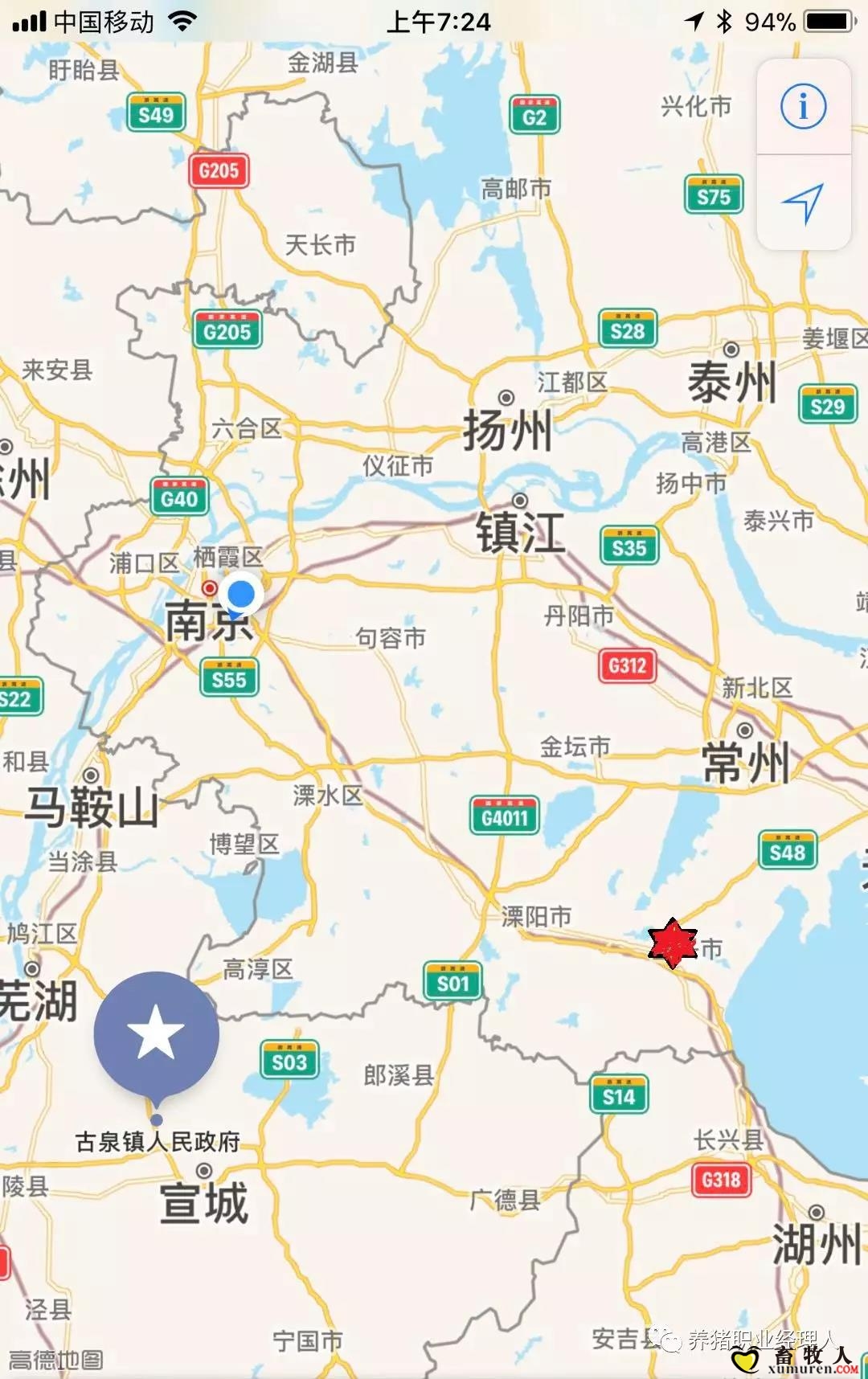
Task: Tap the location tracking arrow
Action: pyautogui.click(x=803, y=203)
